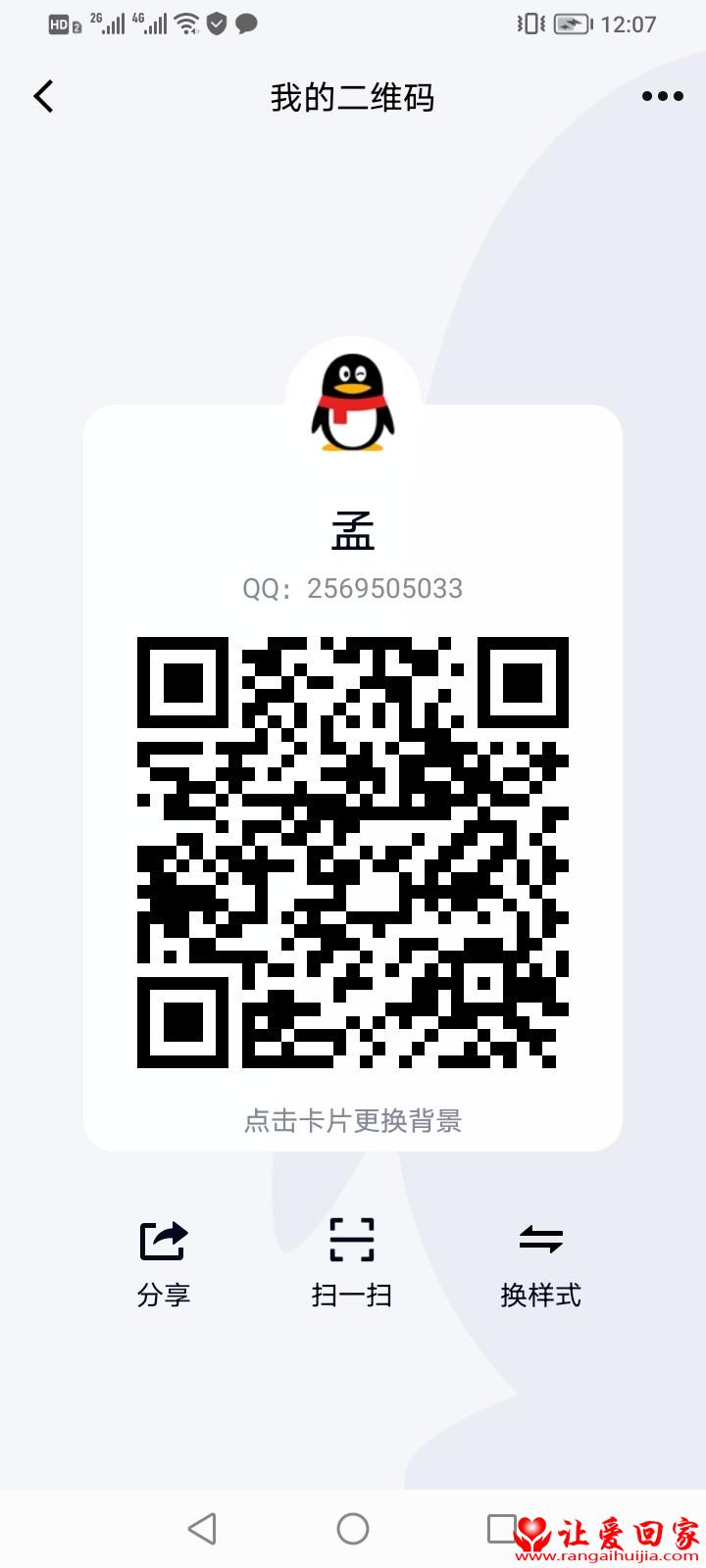
Task: Go back using the top-left arrow
Action: [x=43, y=96]
